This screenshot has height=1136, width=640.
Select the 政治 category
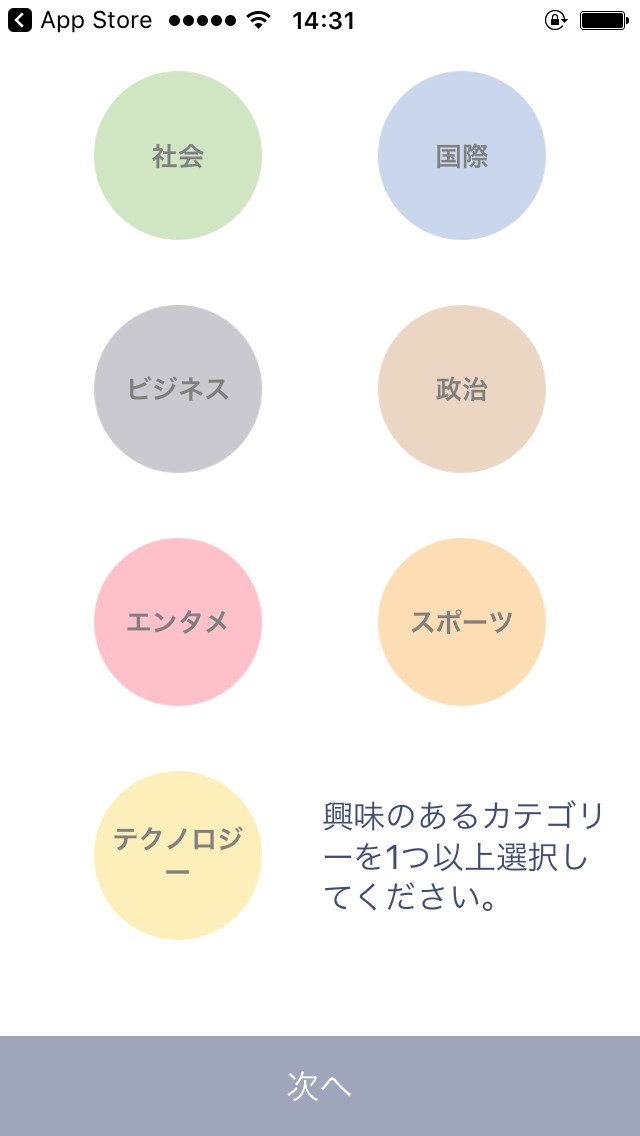(462, 389)
